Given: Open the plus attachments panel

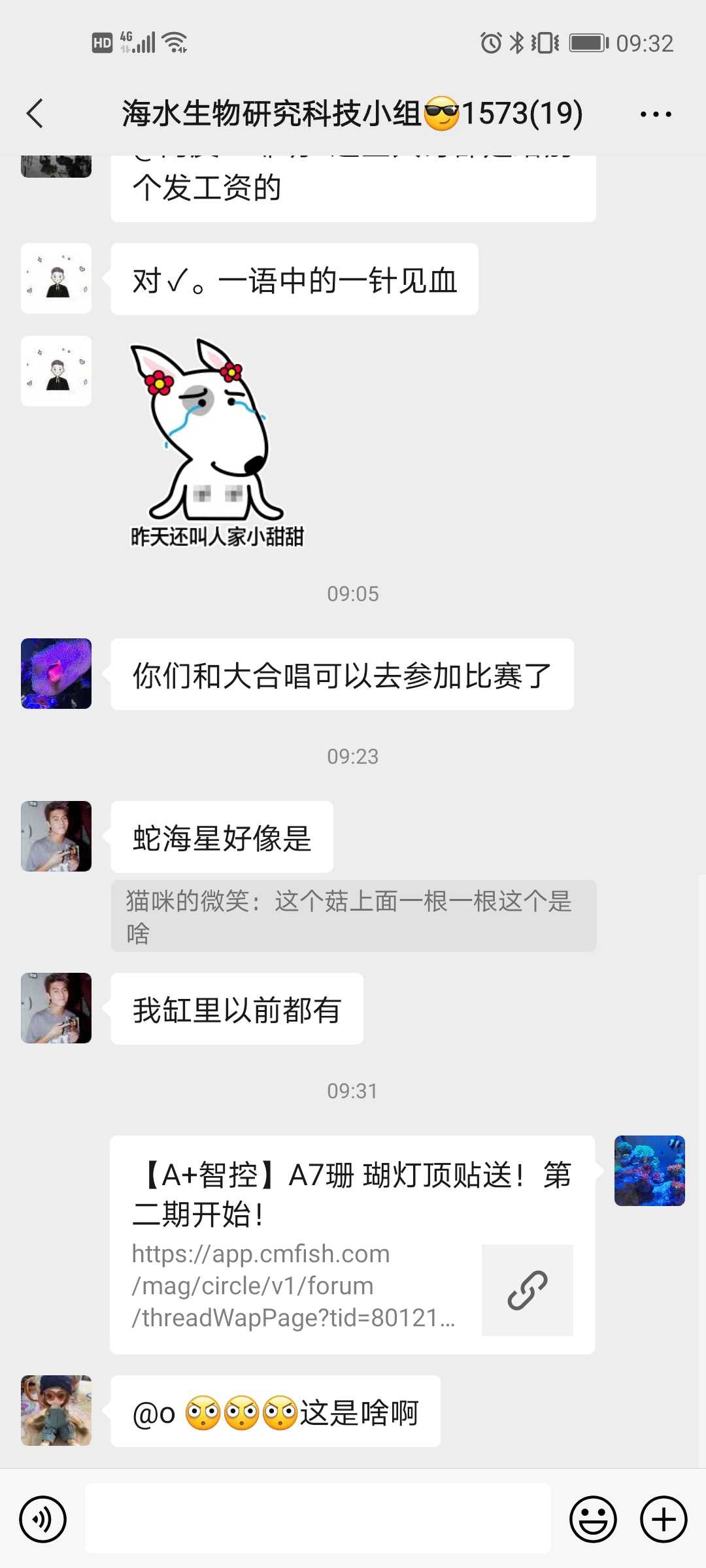Looking at the screenshot, I should click(x=663, y=1519).
